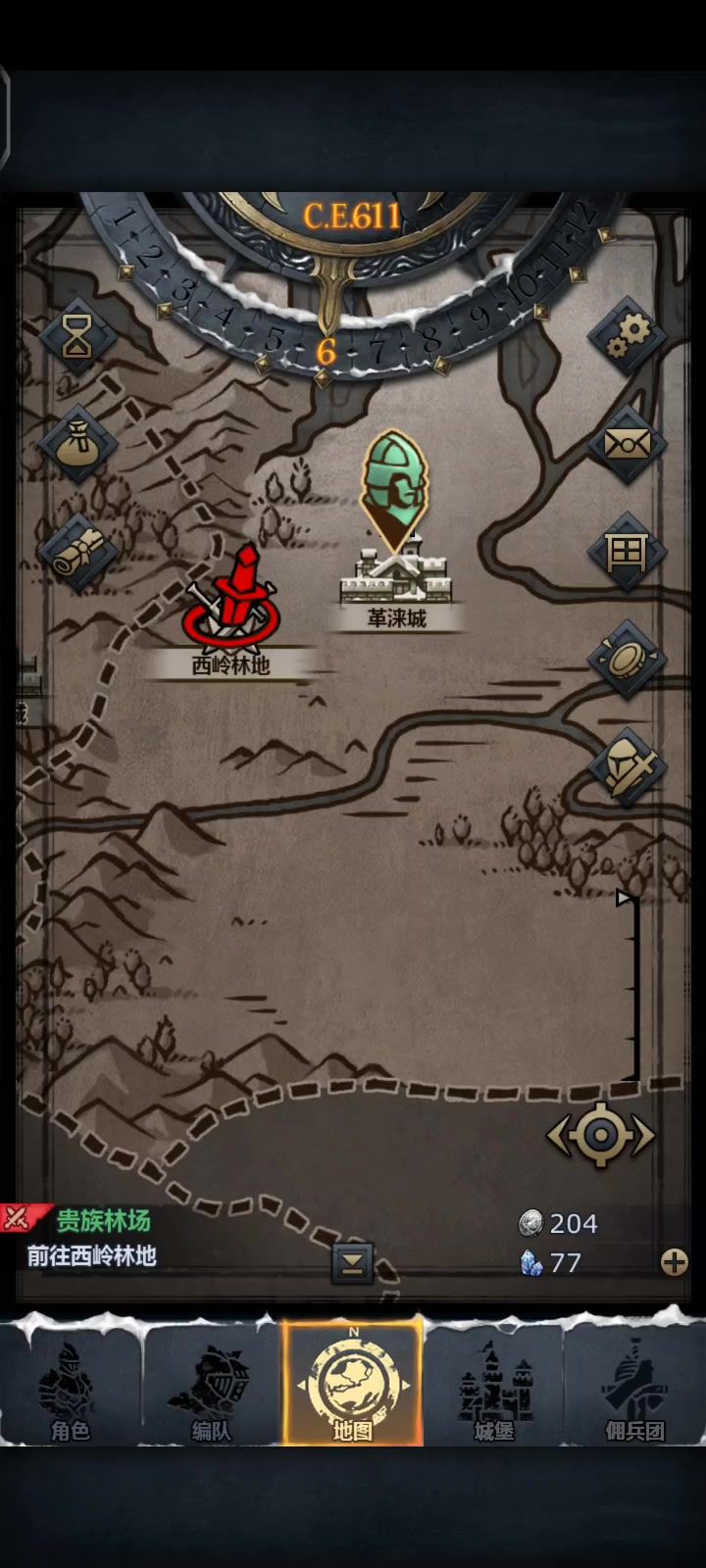Switch to the 编队 tab
Viewport: 706px width, 1568px height.
click(x=211, y=1383)
